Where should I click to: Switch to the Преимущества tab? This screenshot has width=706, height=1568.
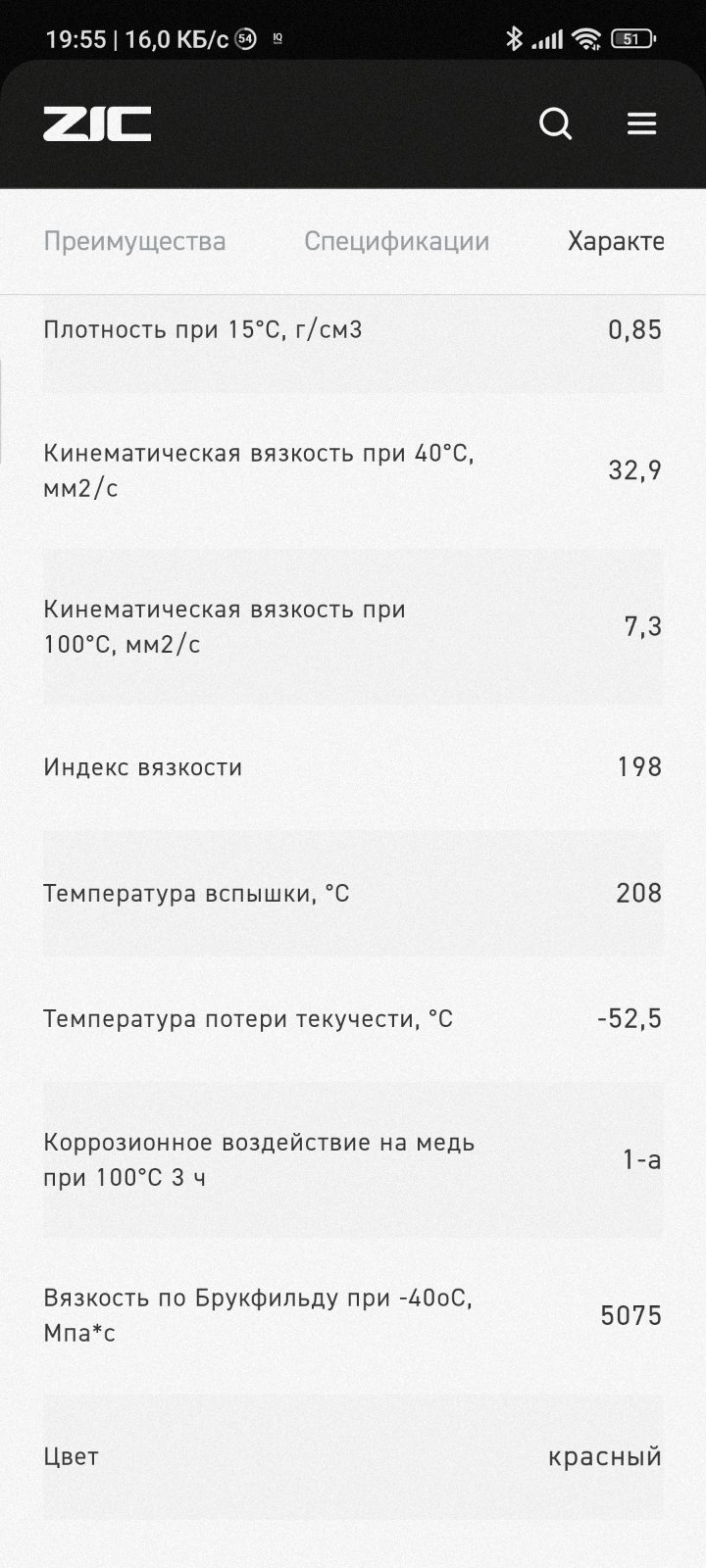[x=134, y=241]
